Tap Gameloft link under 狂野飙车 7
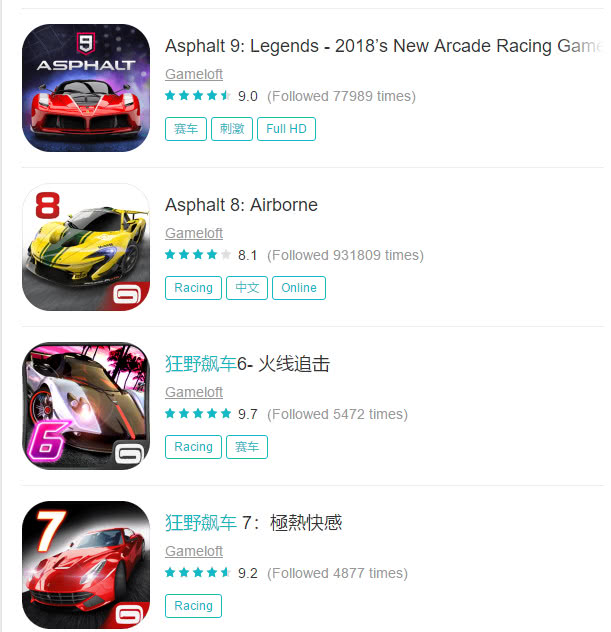The image size is (611, 632). click(x=194, y=551)
